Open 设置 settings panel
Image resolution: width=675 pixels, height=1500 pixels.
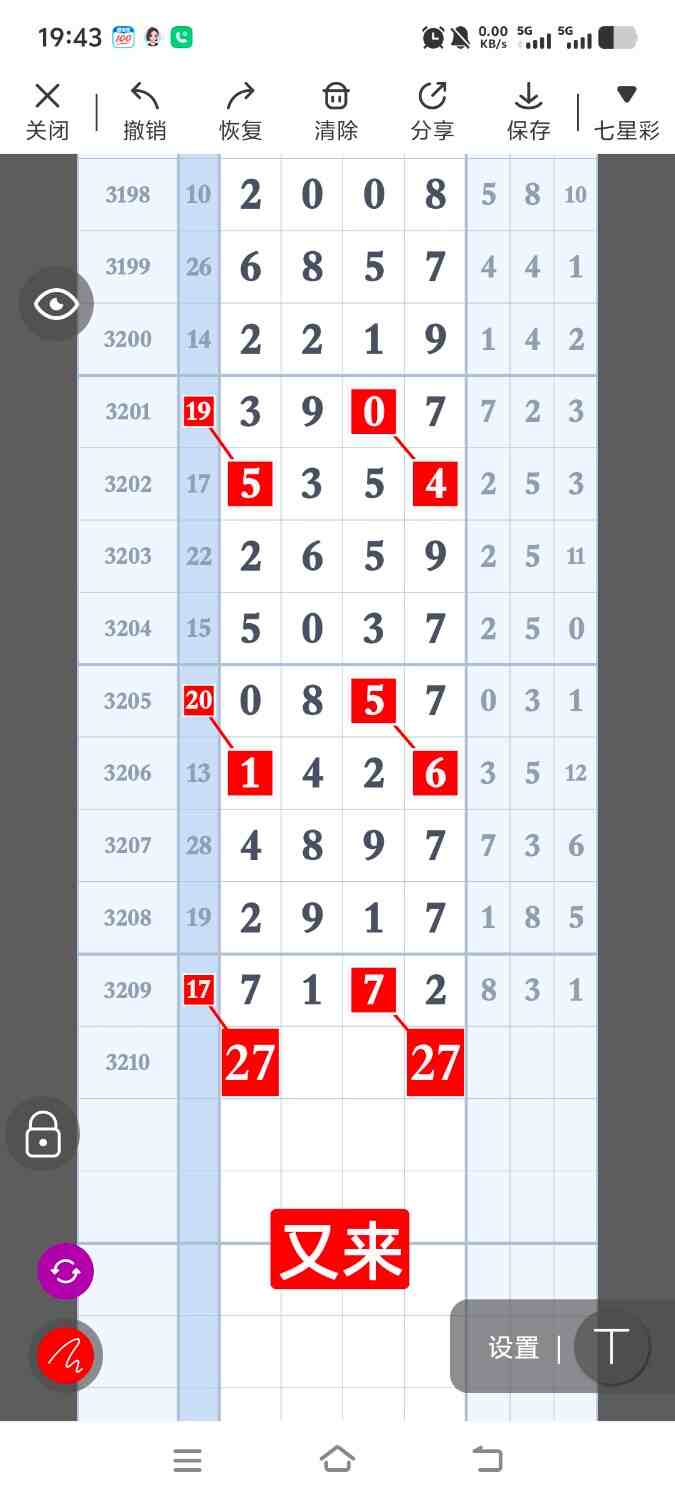tap(513, 1347)
